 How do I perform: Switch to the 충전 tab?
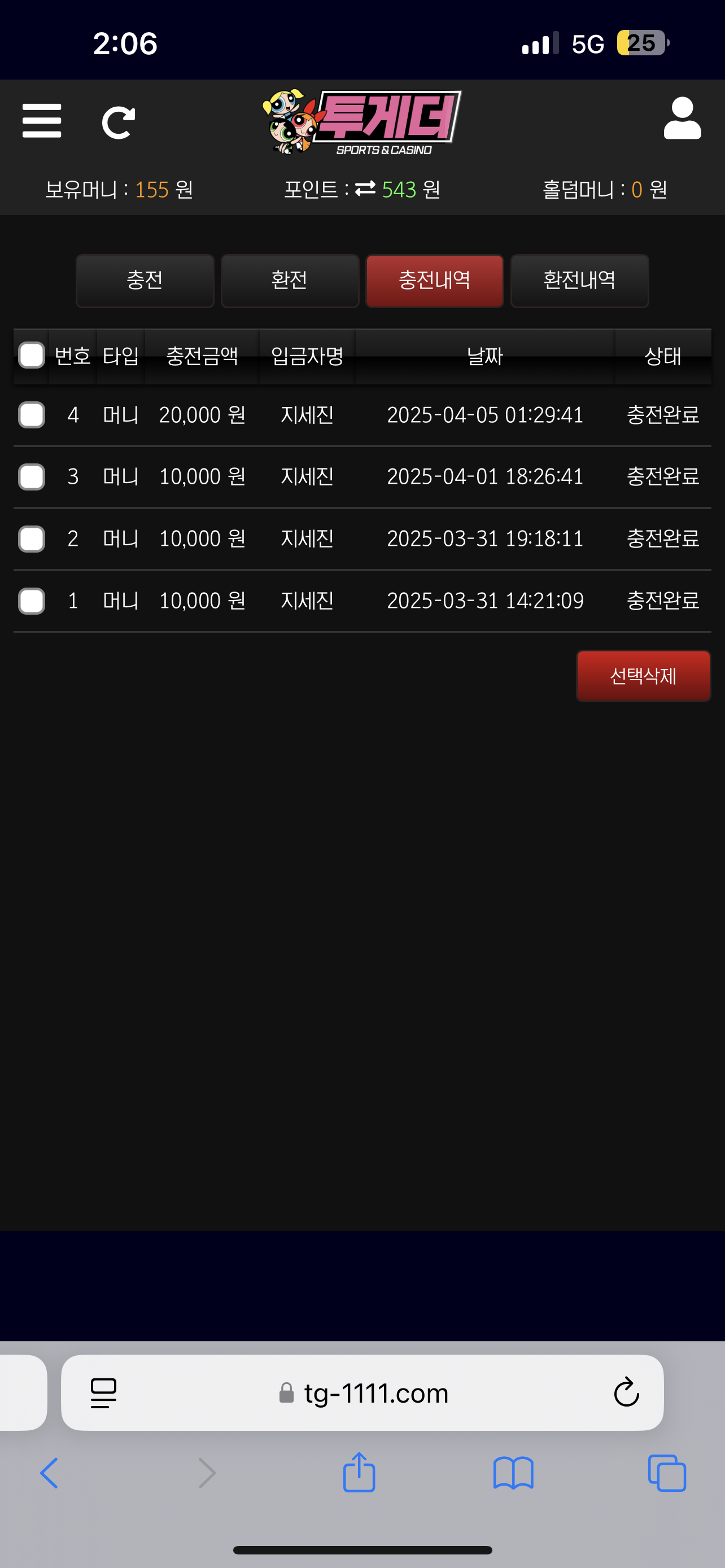click(x=145, y=281)
